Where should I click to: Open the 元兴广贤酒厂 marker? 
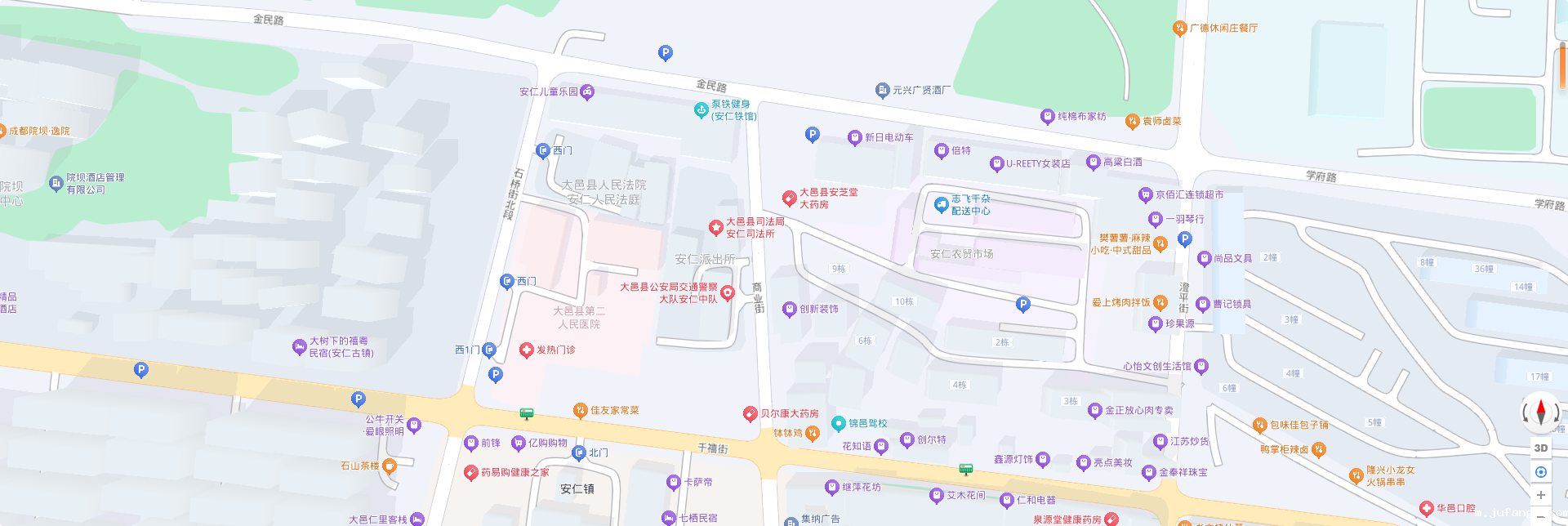(882, 90)
